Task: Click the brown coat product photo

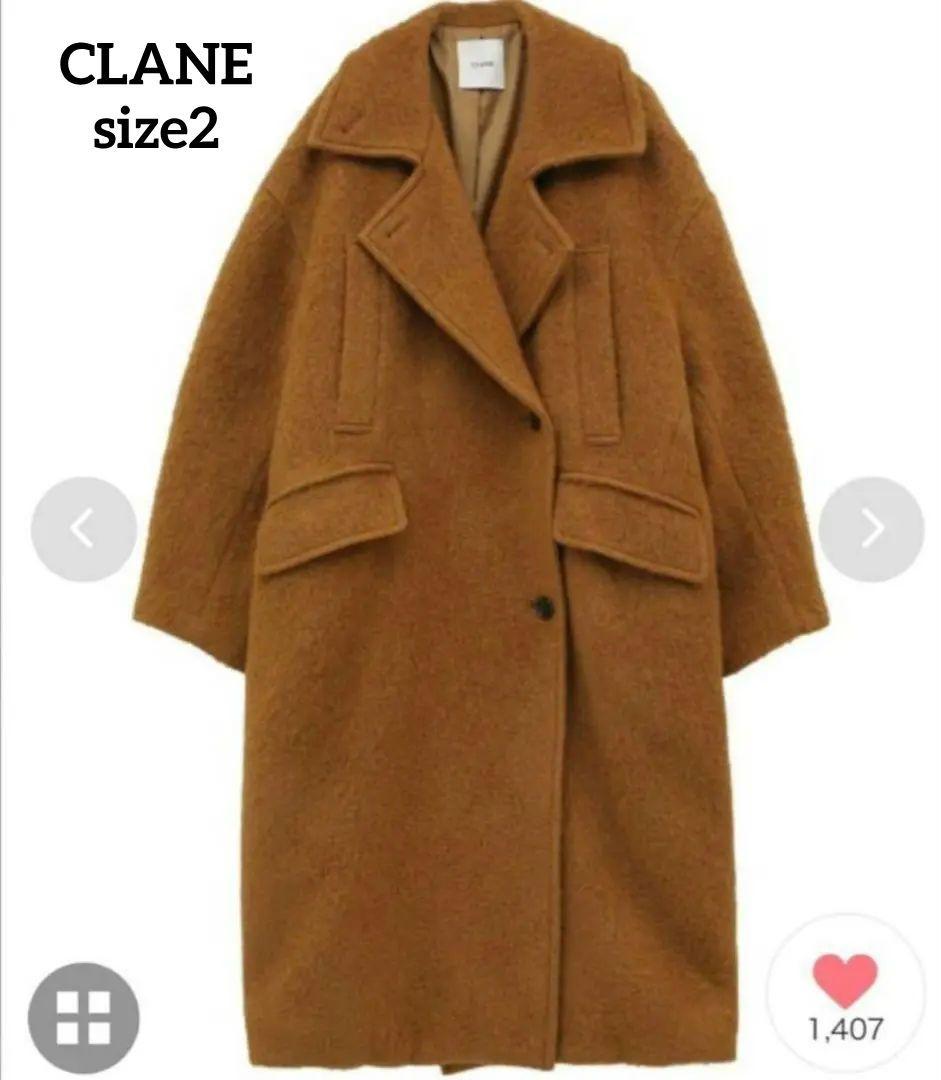Action: pos(470,540)
